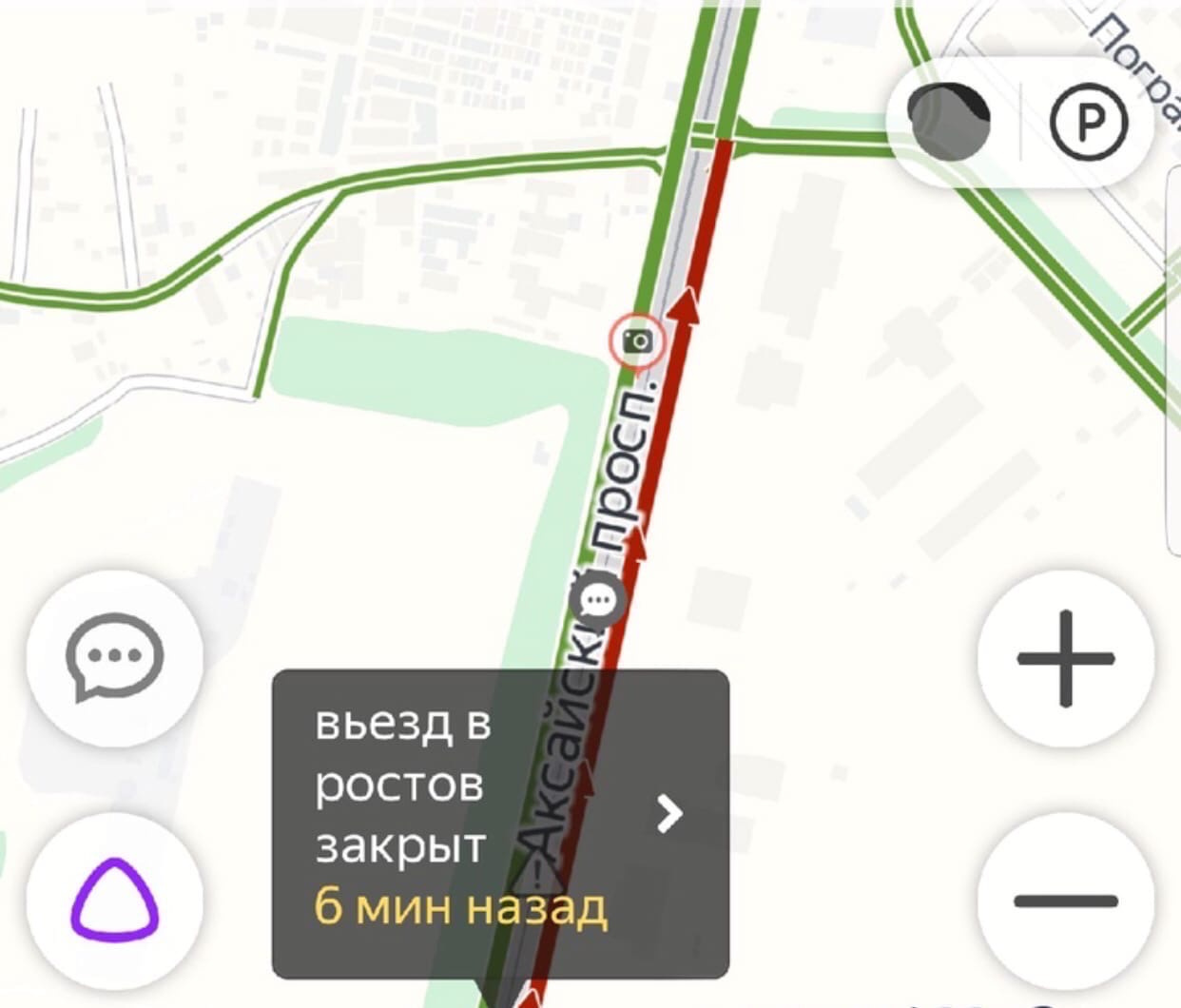1181x1008 pixels.
Task: Tap the speed camera marker on the road
Action: click(x=638, y=340)
